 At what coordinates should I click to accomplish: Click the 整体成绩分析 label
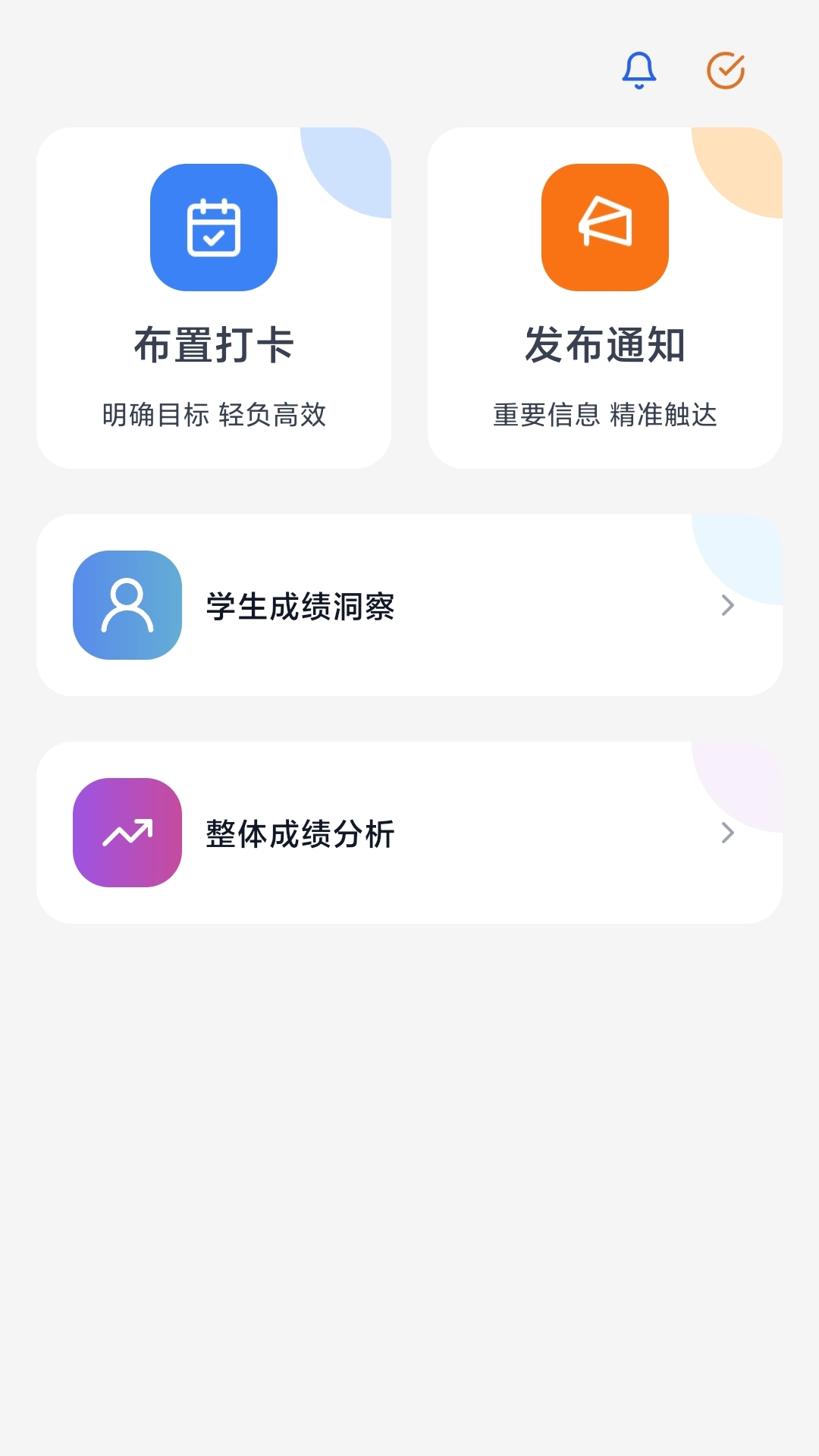300,833
